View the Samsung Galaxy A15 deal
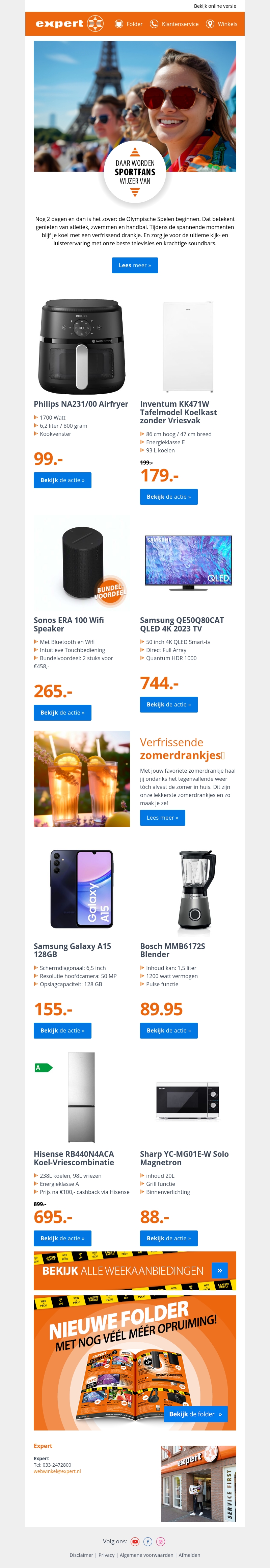Viewport: 270px width, 1568px height. (x=62, y=1030)
